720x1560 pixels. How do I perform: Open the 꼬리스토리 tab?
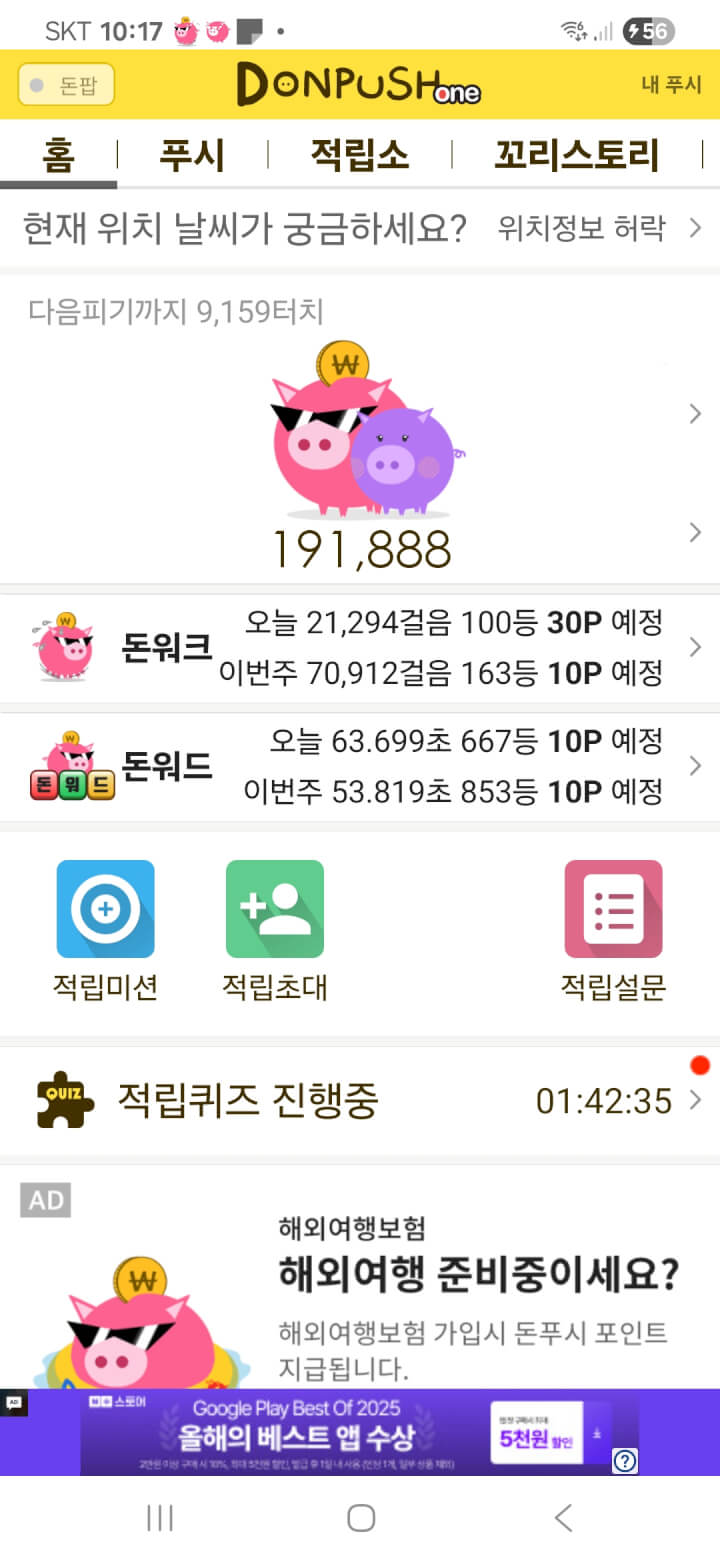tap(576, 156)
